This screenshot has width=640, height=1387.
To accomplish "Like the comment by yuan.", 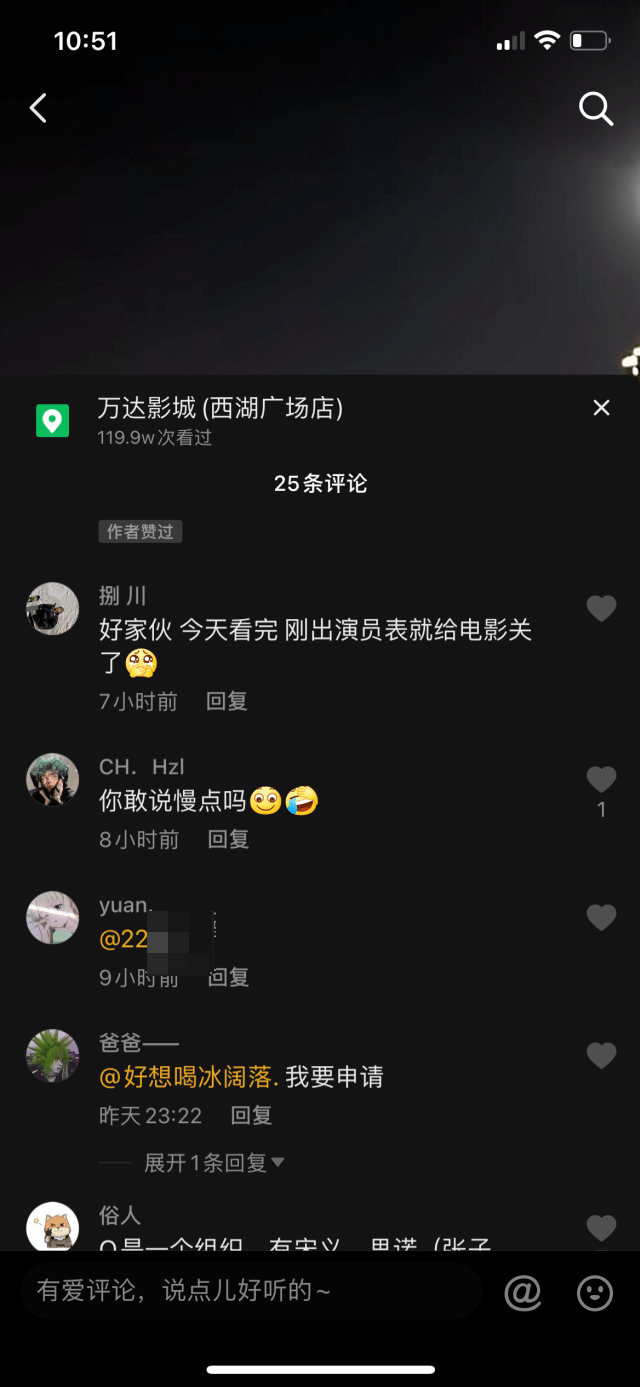I will (601, 917).
